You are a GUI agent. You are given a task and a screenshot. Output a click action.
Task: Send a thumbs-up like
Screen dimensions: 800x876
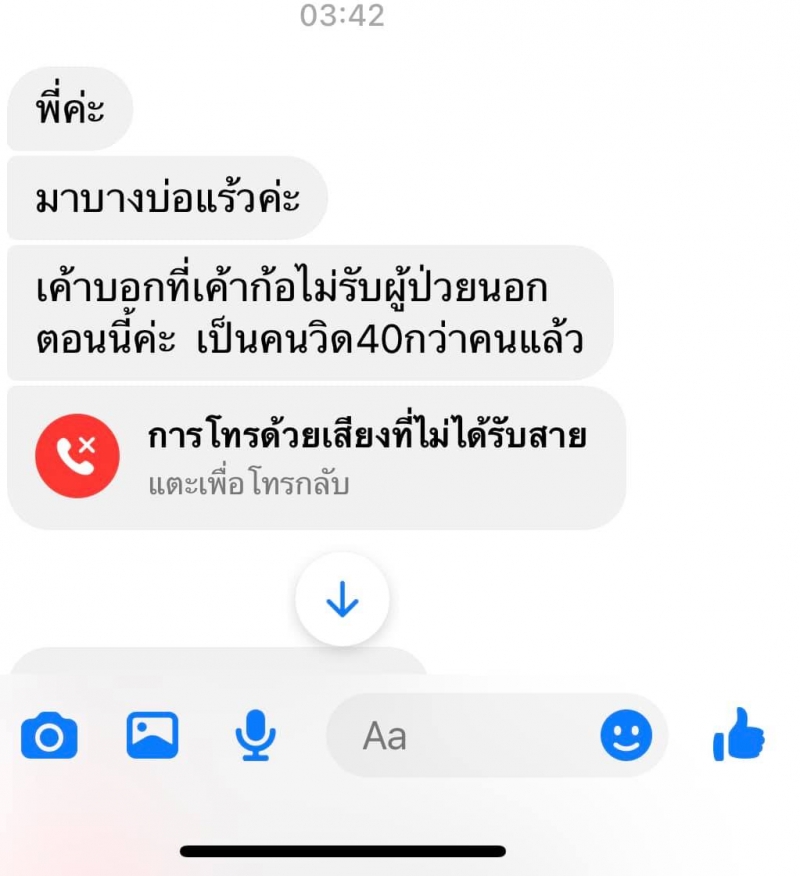[x=739, y=735]
